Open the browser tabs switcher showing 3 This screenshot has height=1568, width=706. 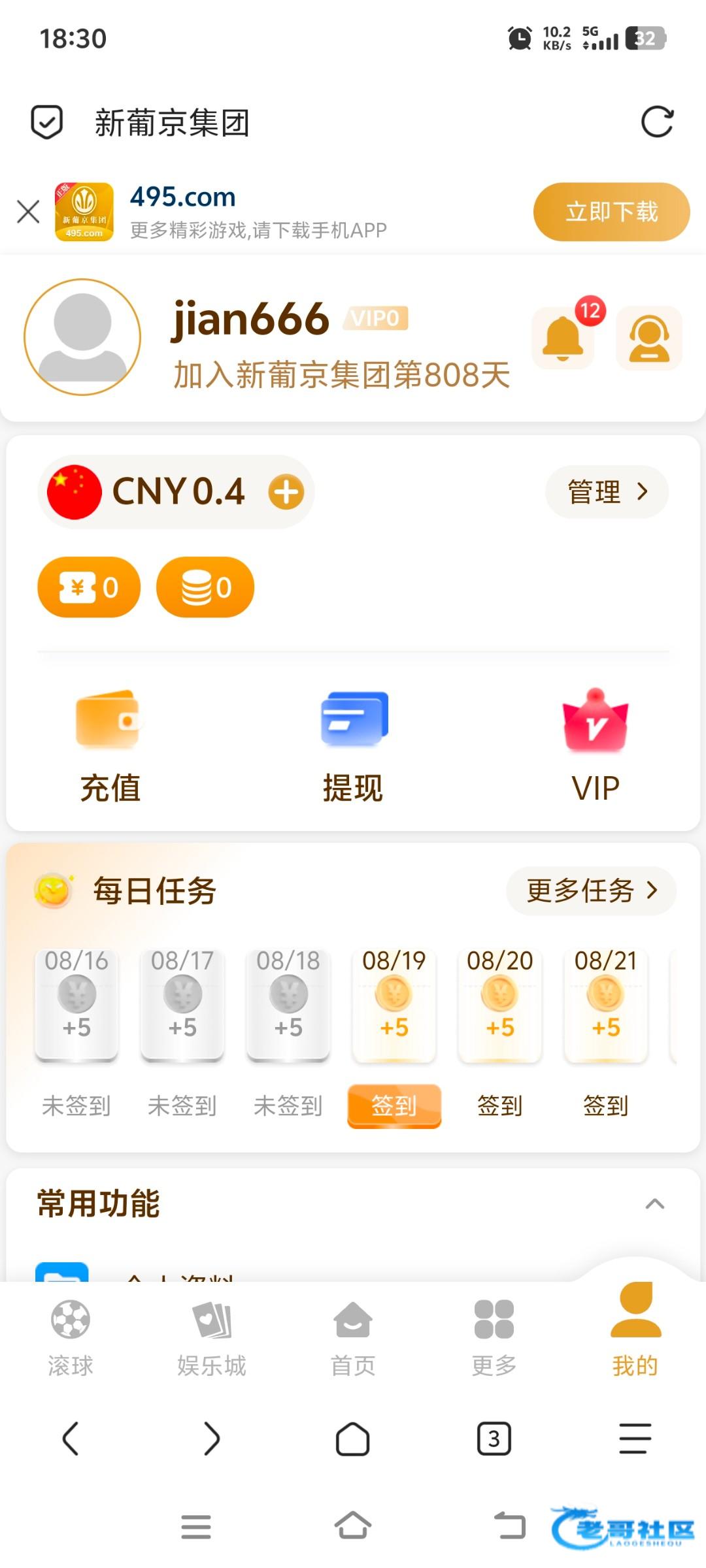(x=494, y=1439)
